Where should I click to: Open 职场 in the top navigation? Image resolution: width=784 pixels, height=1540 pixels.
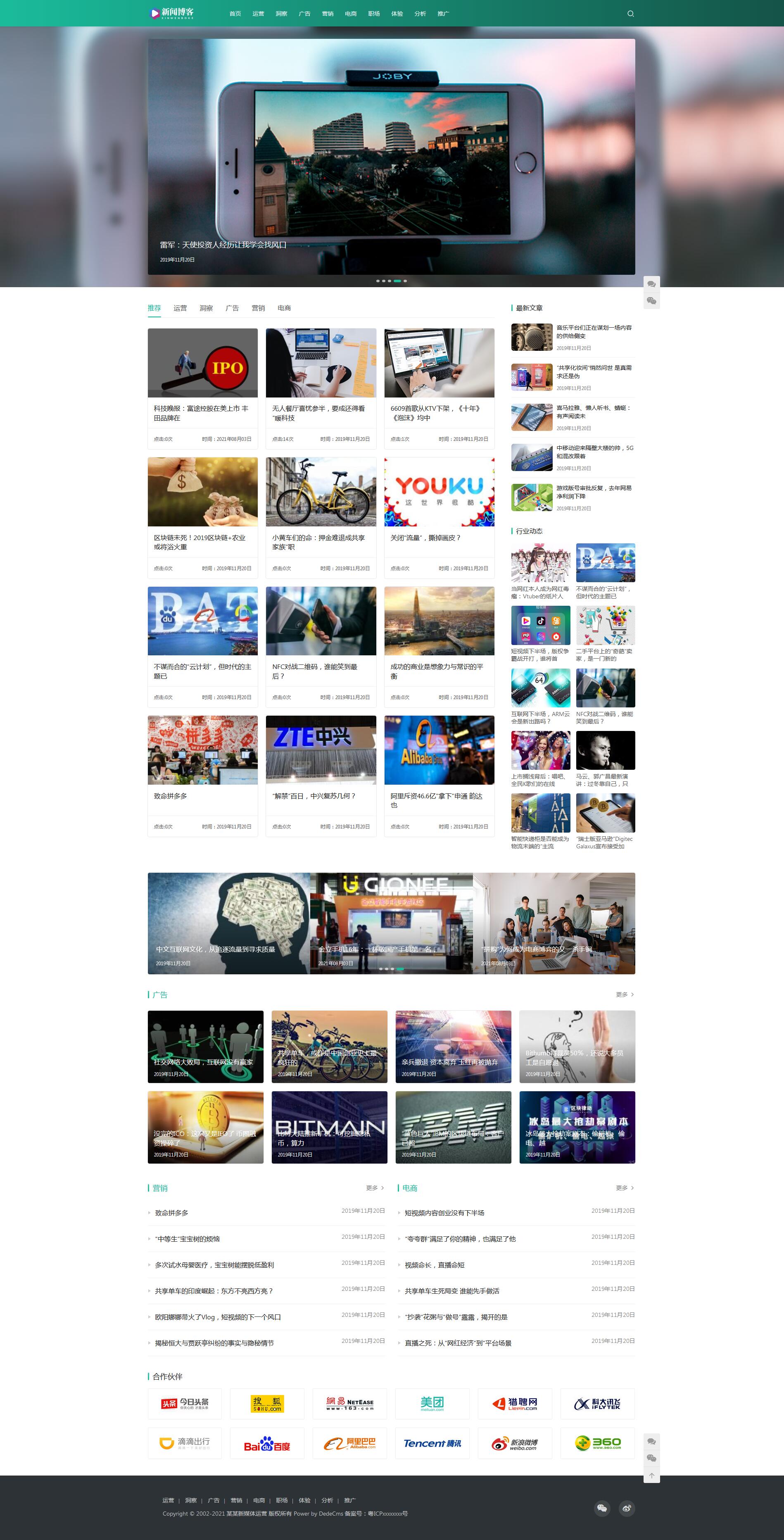click(x=373, y=13)
